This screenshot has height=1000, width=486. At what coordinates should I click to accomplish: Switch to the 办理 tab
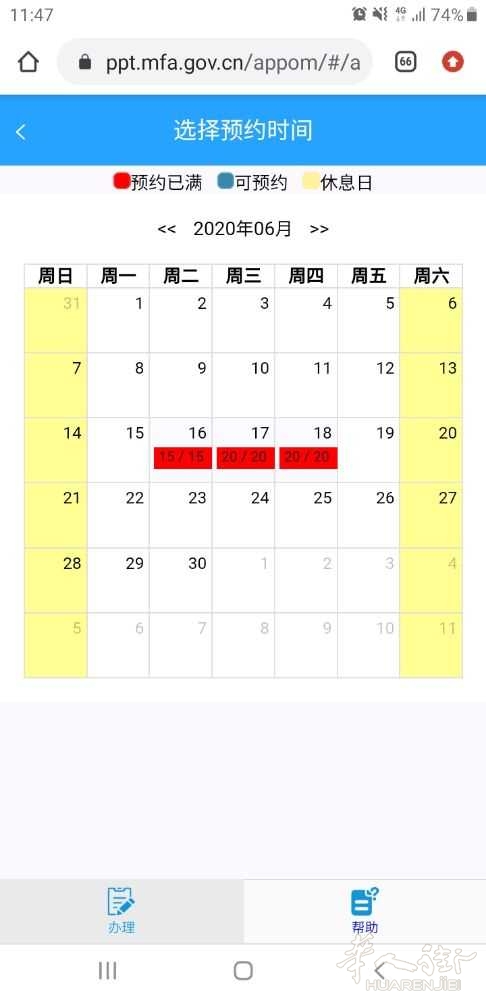tap(121, 911)
